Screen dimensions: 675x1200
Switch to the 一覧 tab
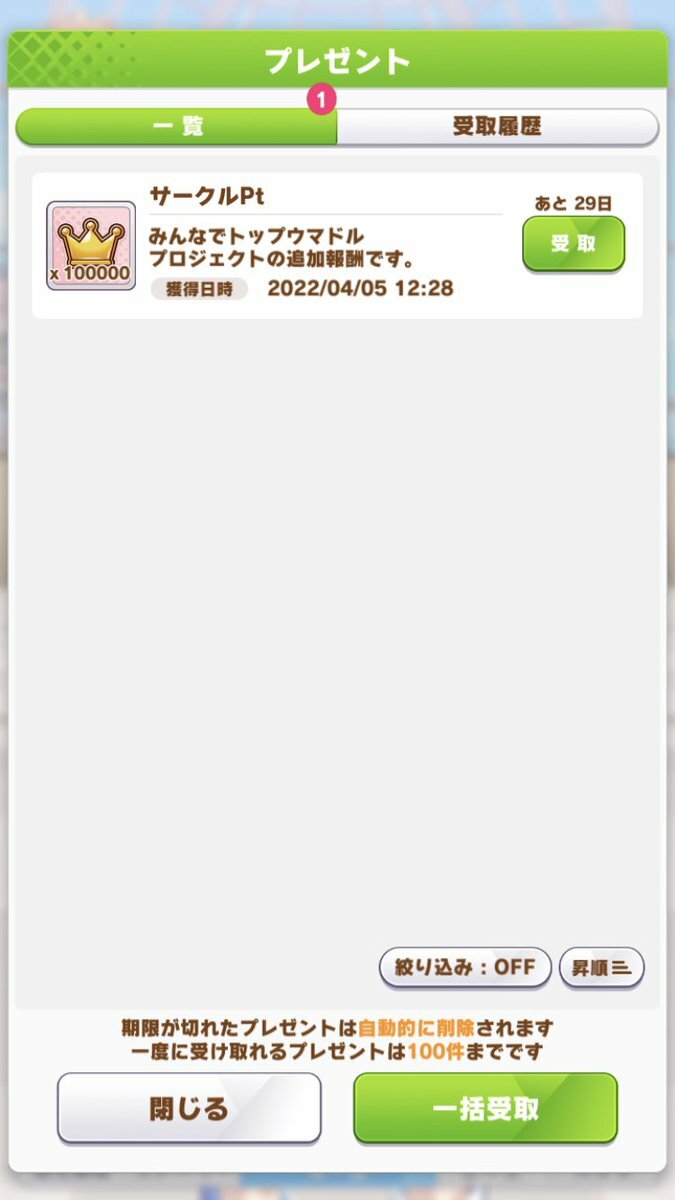click(176, 127)
